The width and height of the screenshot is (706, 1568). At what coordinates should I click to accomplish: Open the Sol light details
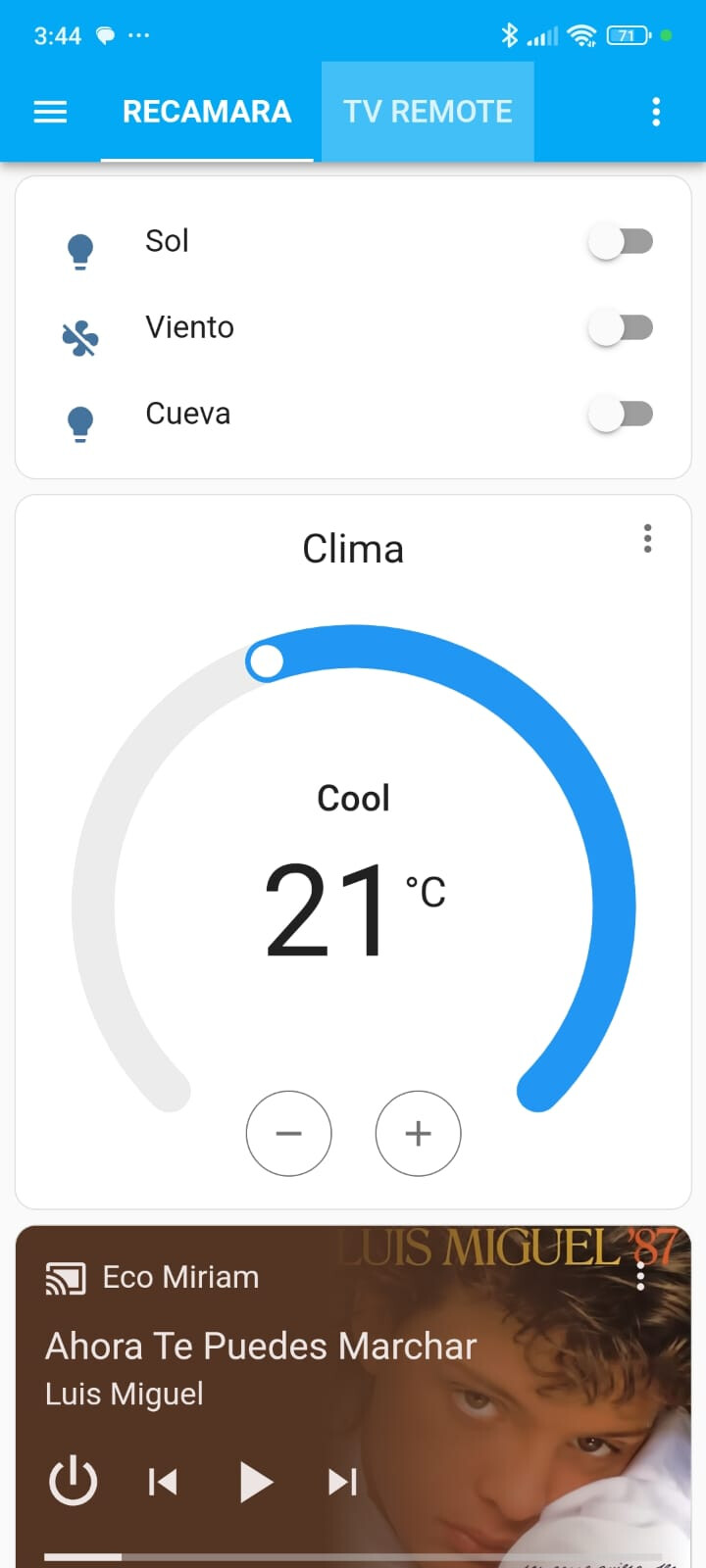[167, 241]
